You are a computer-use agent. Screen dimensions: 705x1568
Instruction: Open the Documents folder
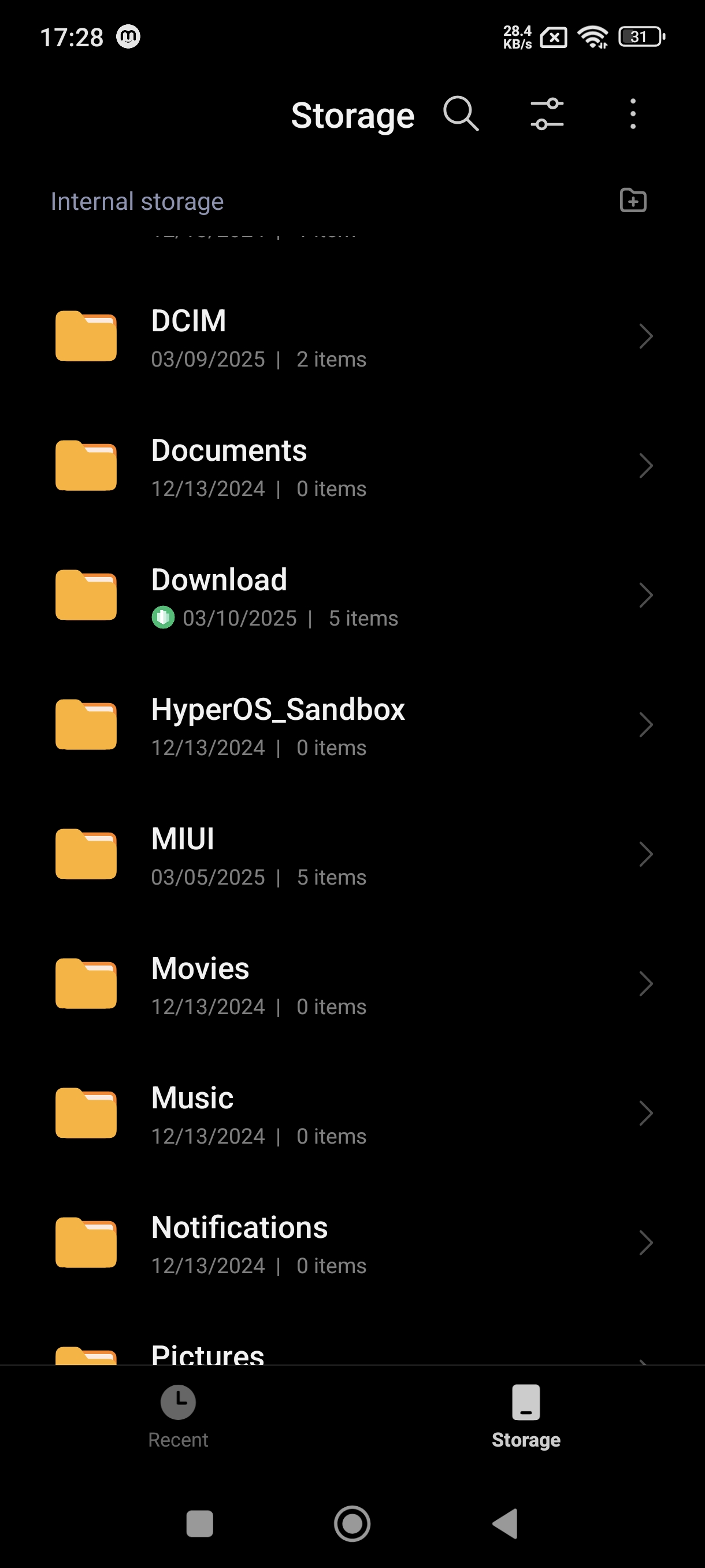pyautogui.click(x=352, y=466)
